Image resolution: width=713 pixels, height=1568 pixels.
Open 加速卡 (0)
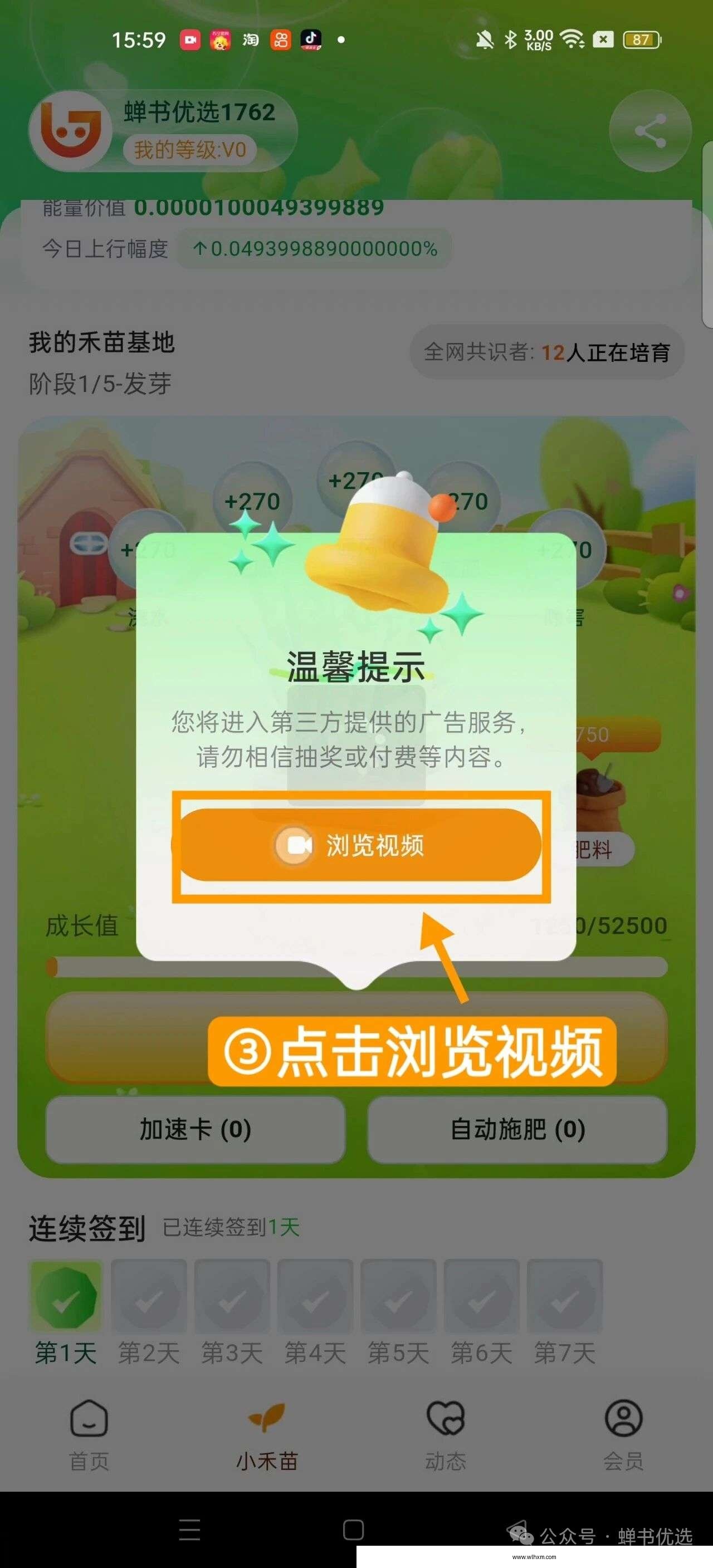(x=196, y=1130)
